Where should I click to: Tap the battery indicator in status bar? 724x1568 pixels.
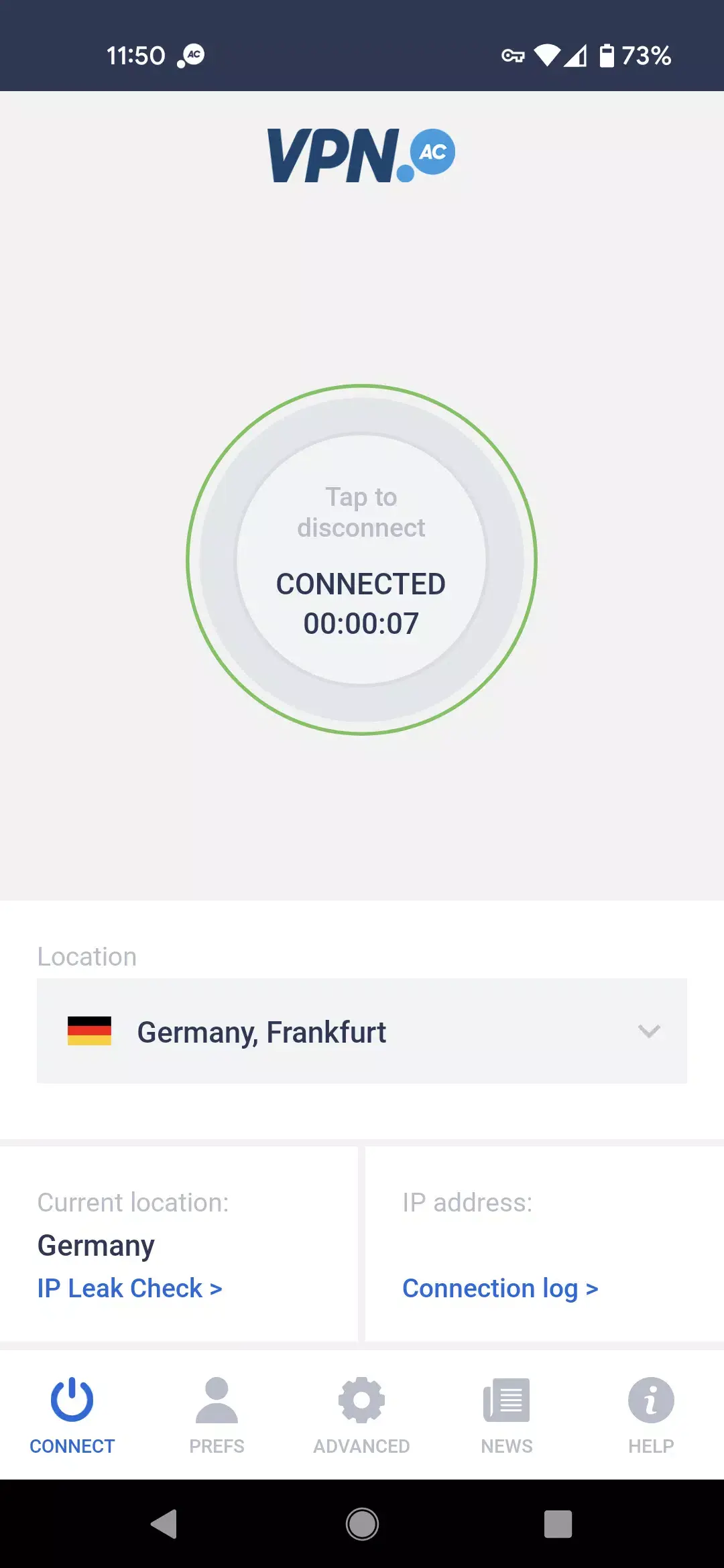pyautogui.click(x=607, y=56)
